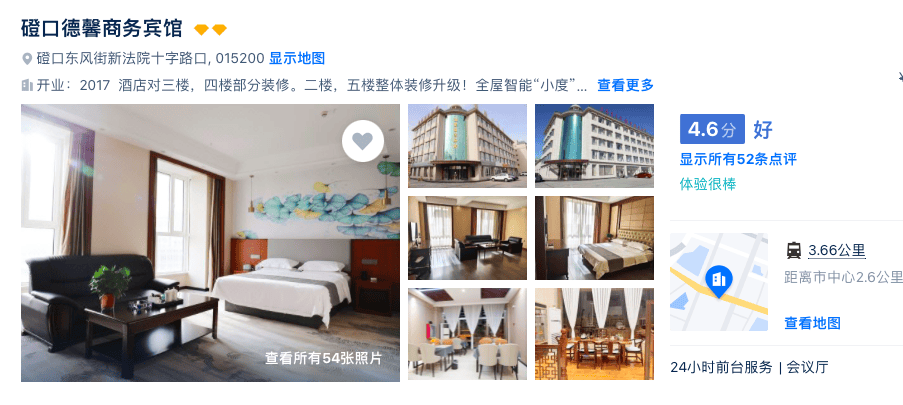View the living room sofa photo
The width and height of the screenshot is (903, 405).
click(467, 237)
